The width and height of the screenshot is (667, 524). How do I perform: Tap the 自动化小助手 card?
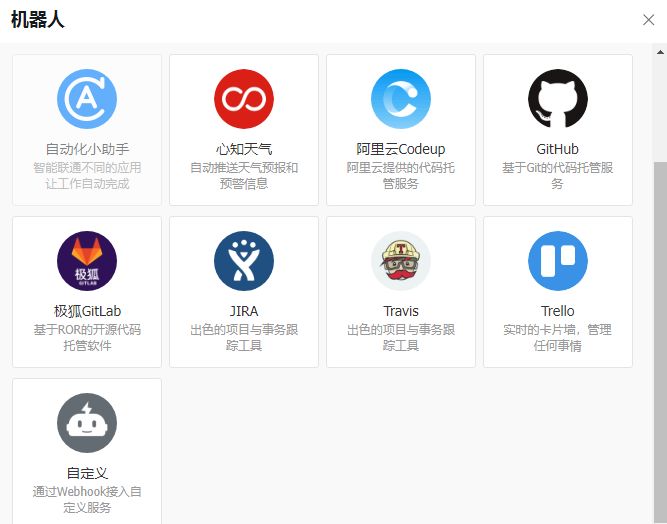87,130
